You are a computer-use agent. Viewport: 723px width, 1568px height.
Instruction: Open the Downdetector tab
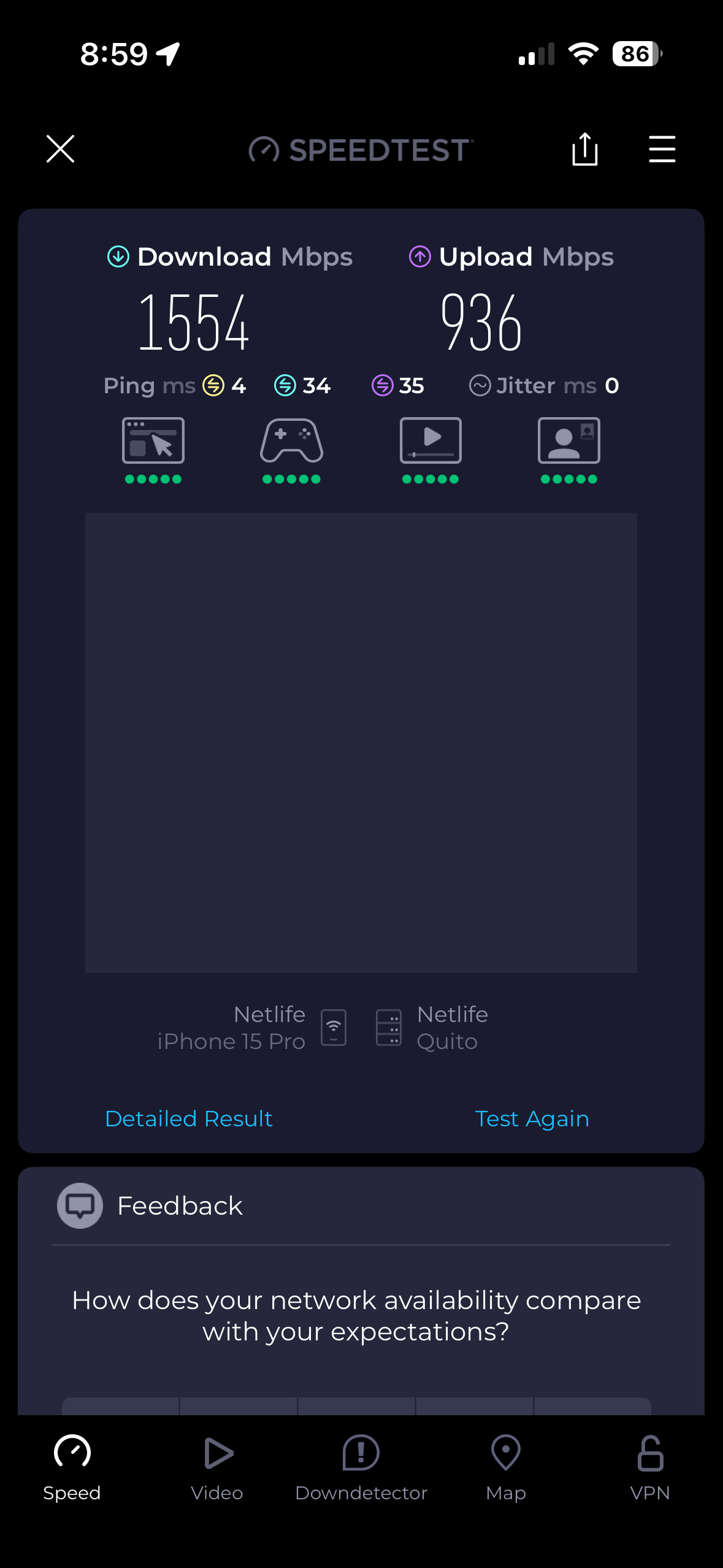coord(361,1466)
